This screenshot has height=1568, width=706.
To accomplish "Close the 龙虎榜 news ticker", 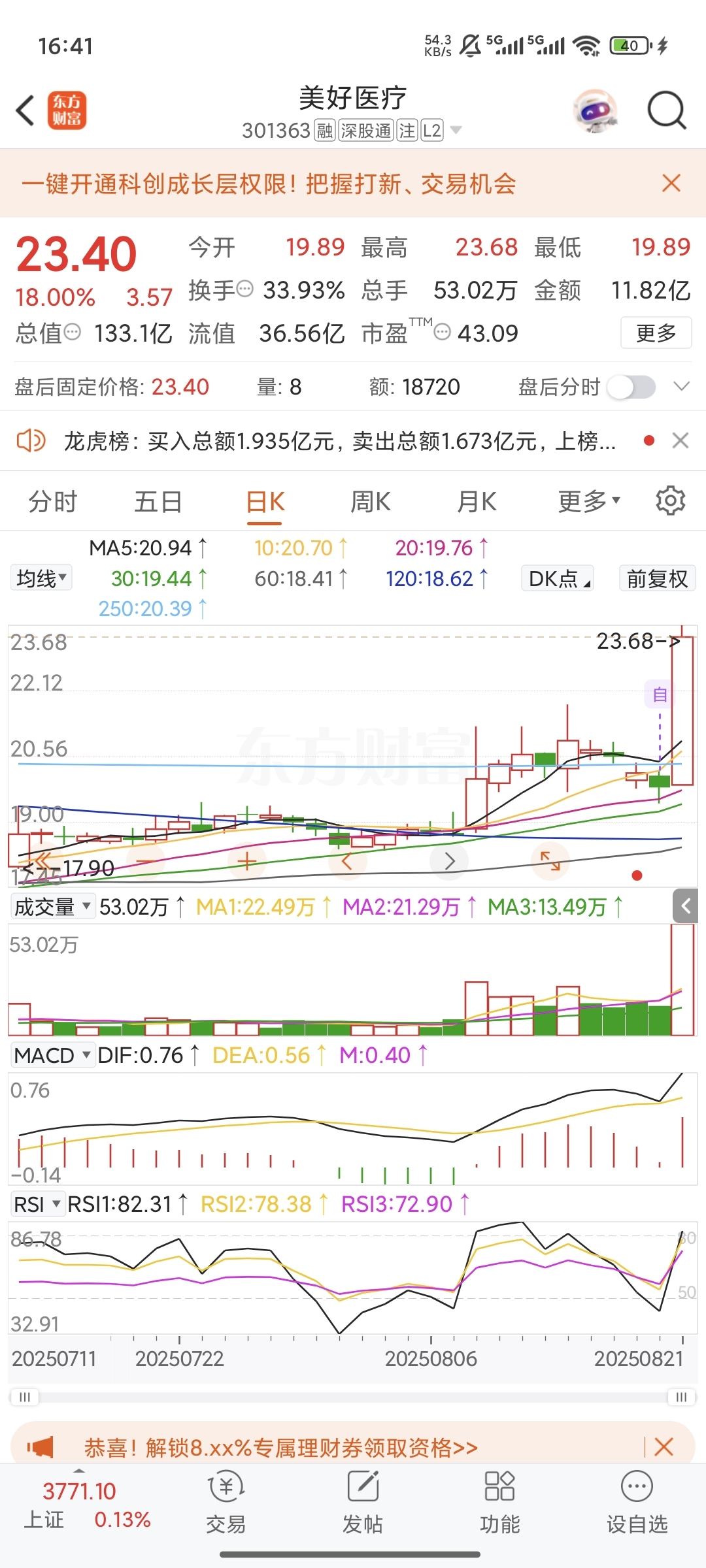I will pos(681,441).
